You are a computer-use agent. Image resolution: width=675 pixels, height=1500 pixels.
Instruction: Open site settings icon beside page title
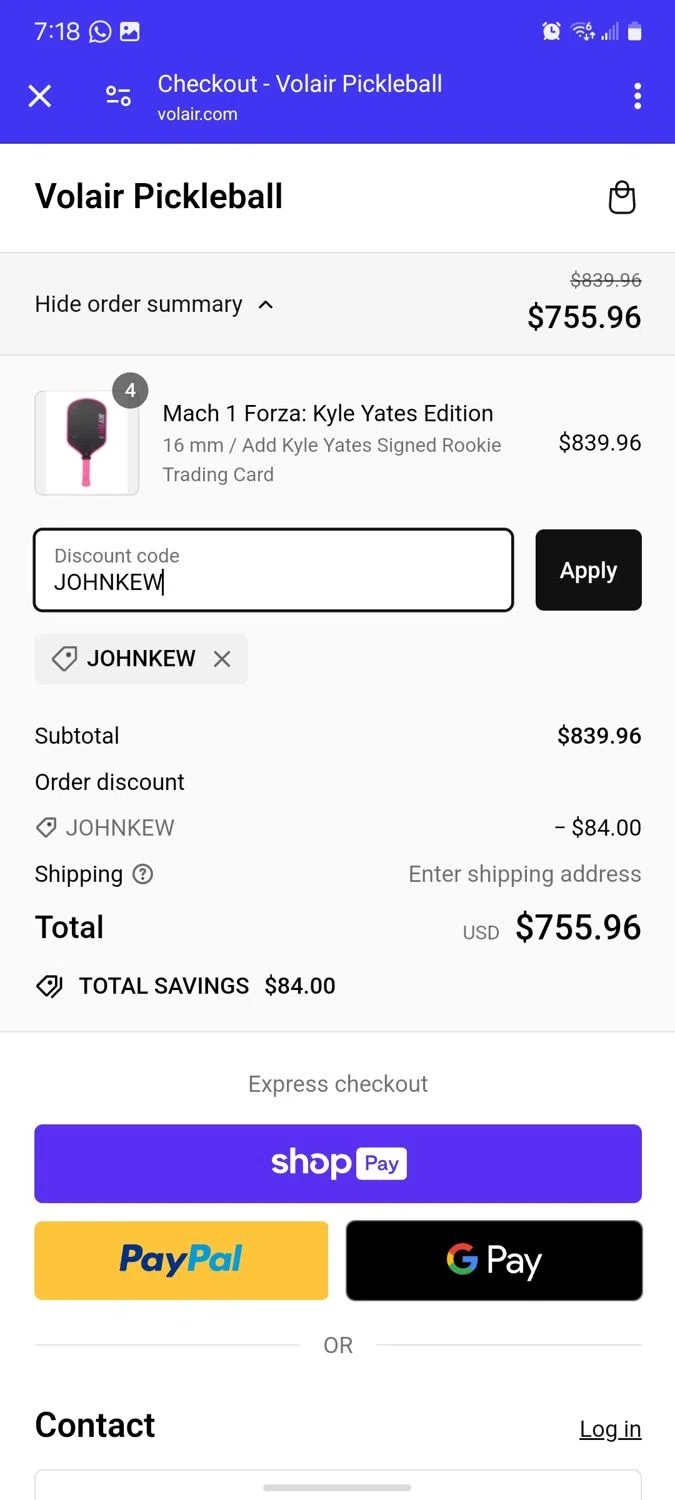coord(118,96)
